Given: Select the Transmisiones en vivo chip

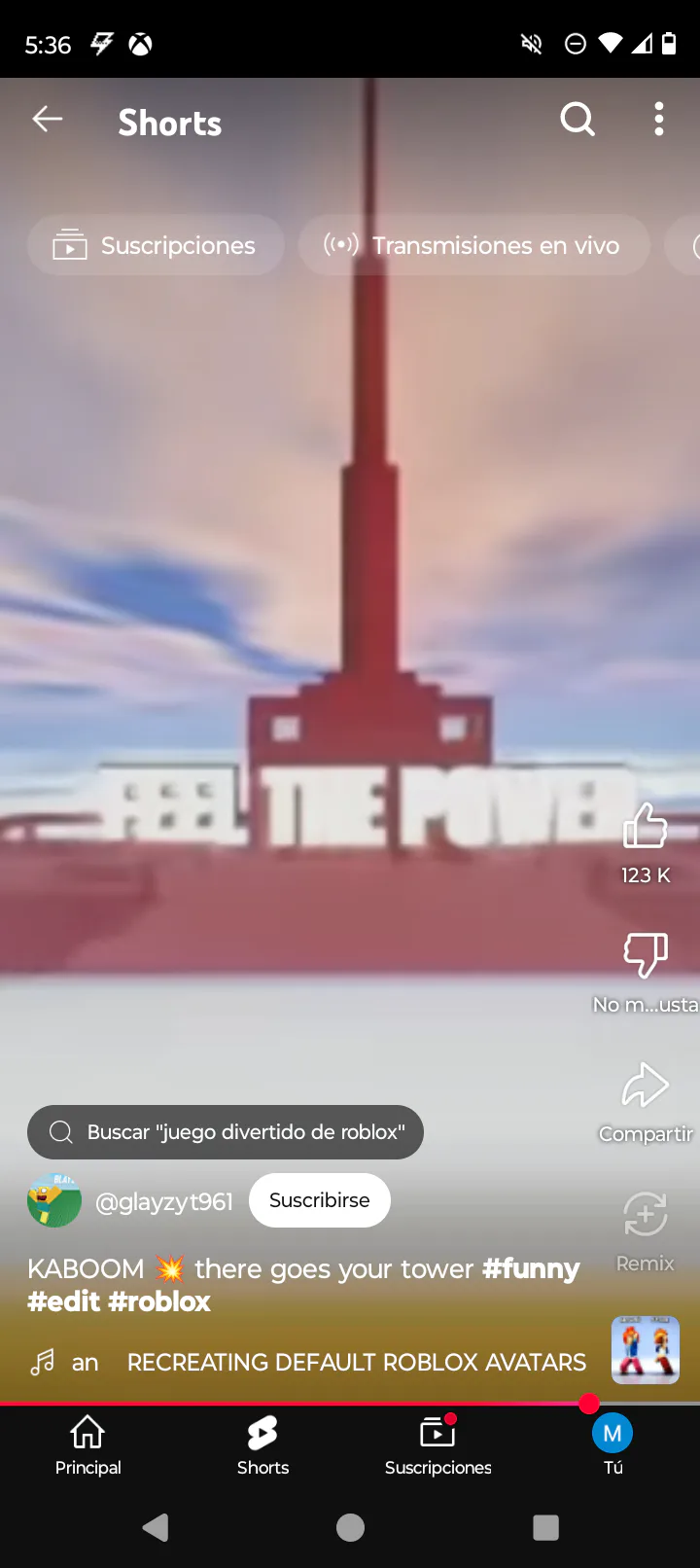Looking at the screenshot, I should [473, 245].
